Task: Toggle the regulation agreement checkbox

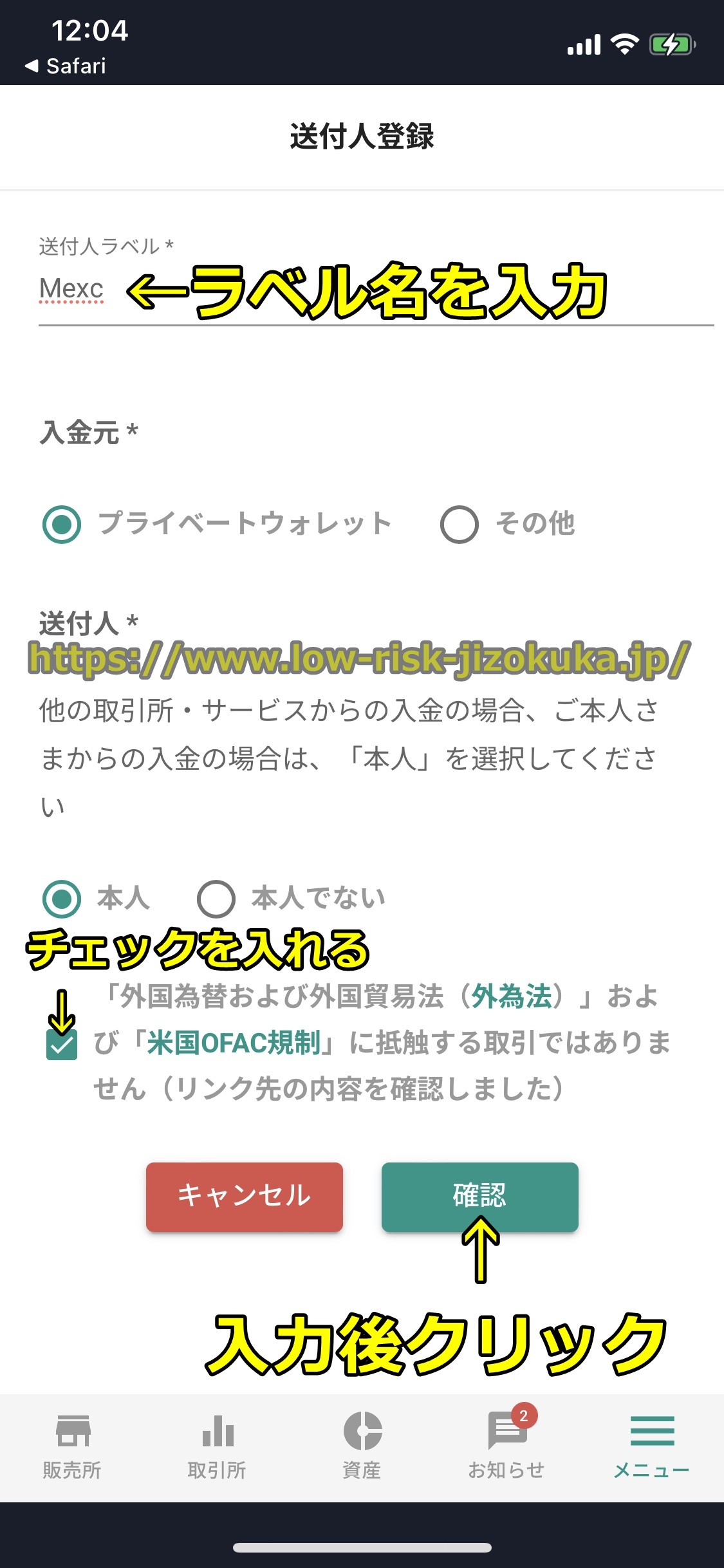Action: click(x=62, y=1044)
